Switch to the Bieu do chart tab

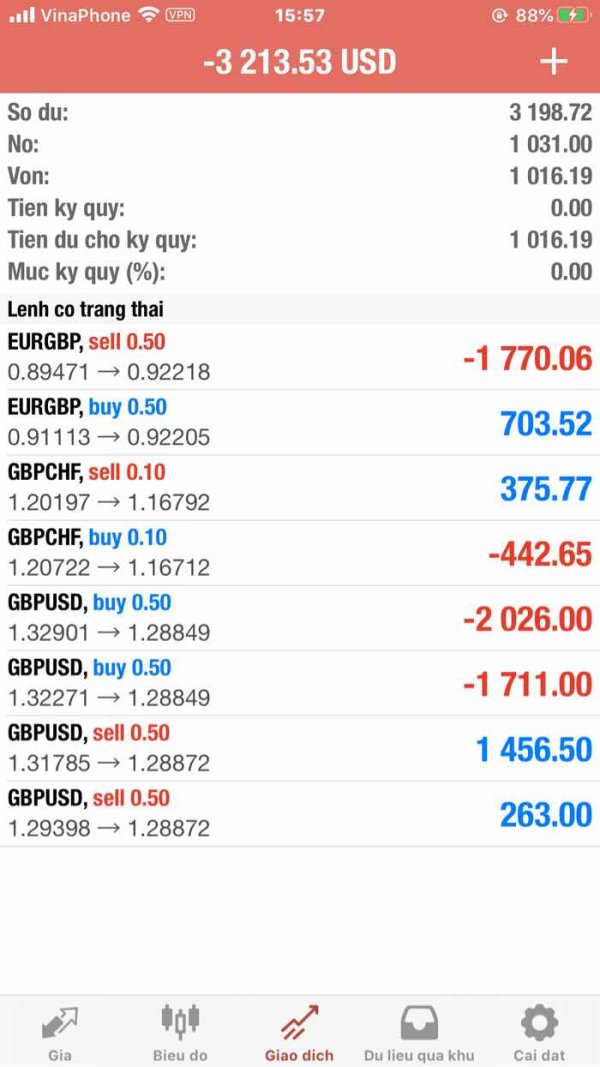[x=180, y=1032]
